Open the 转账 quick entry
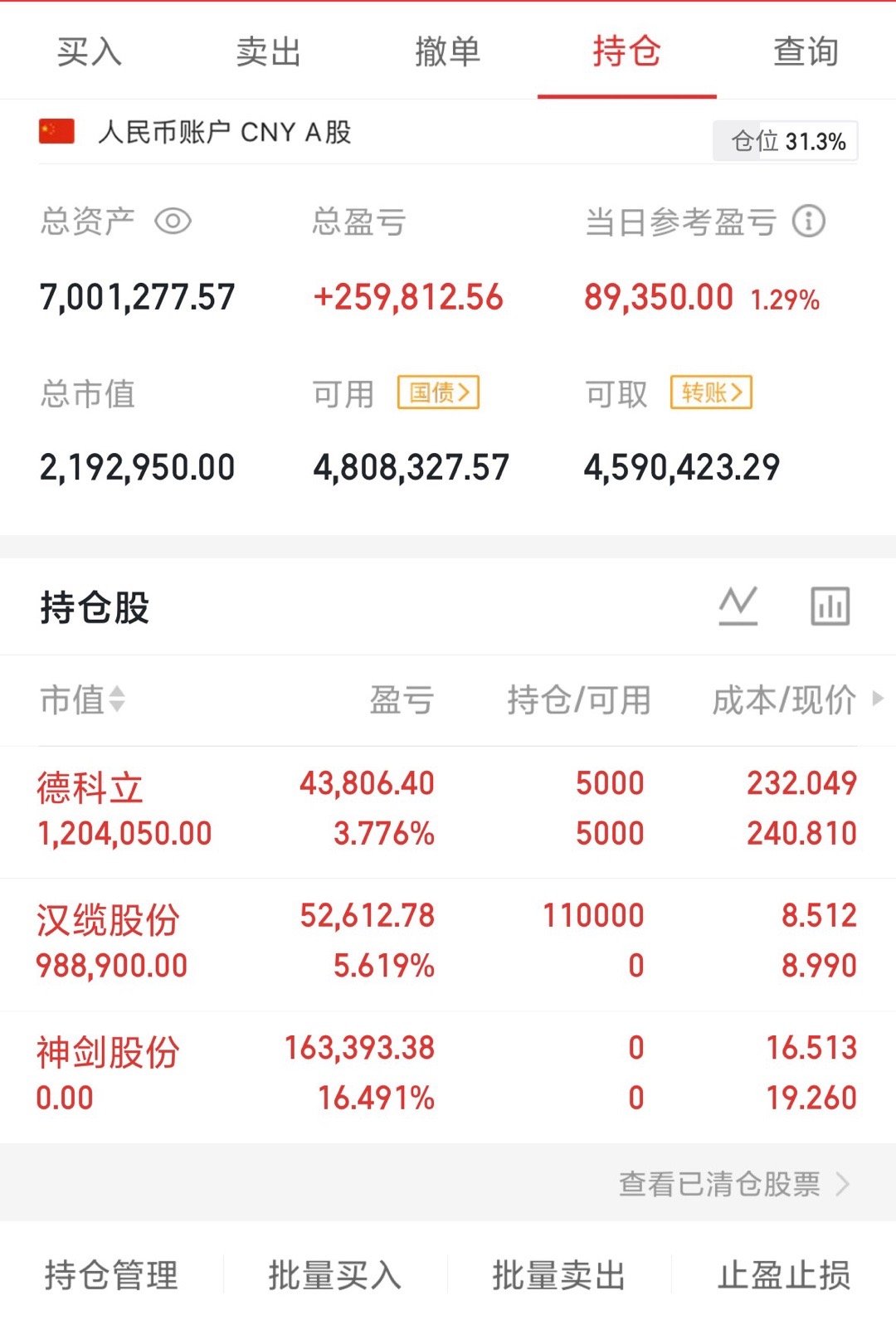Screen dimensions: 896x1325 (x=712, y=392)
